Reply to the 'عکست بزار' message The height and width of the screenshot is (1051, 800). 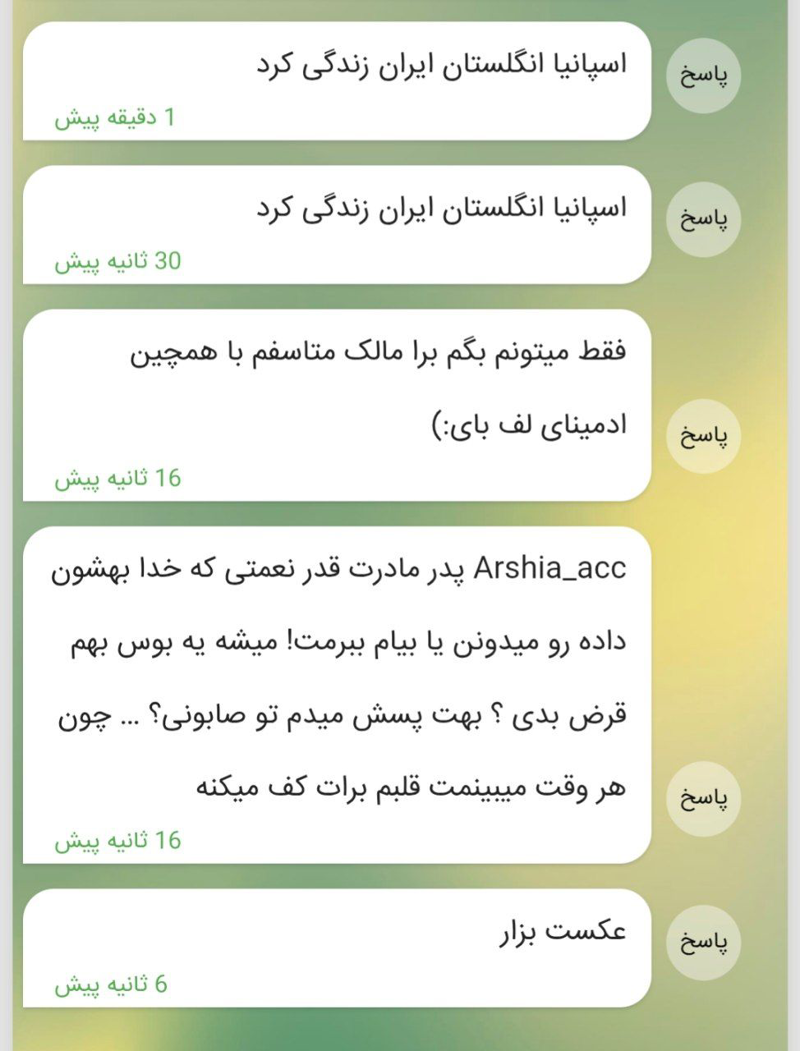[703, 944]
